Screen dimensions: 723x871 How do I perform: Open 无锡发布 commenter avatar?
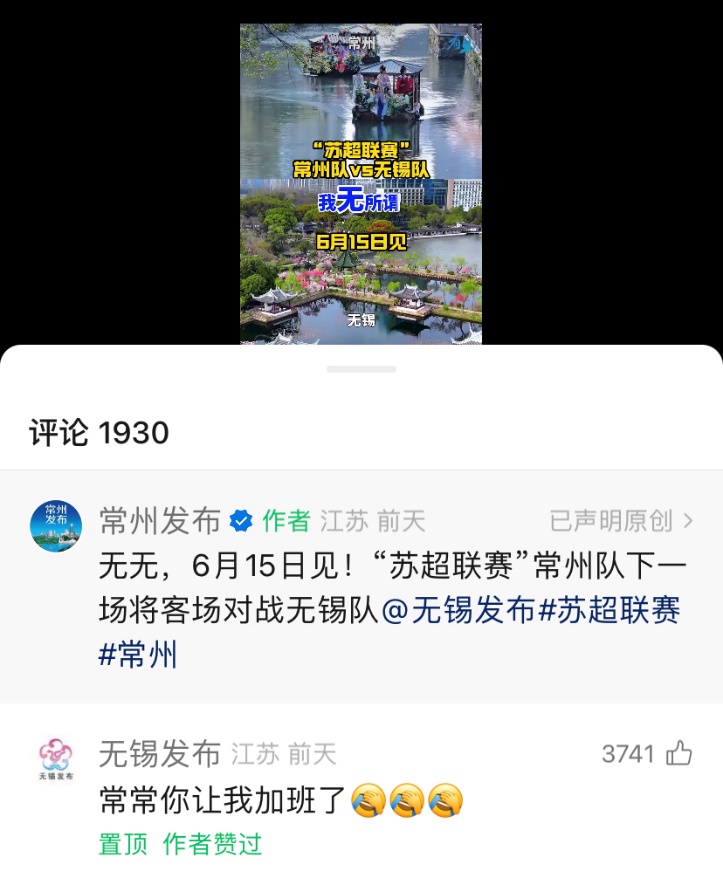click(56, 758)
